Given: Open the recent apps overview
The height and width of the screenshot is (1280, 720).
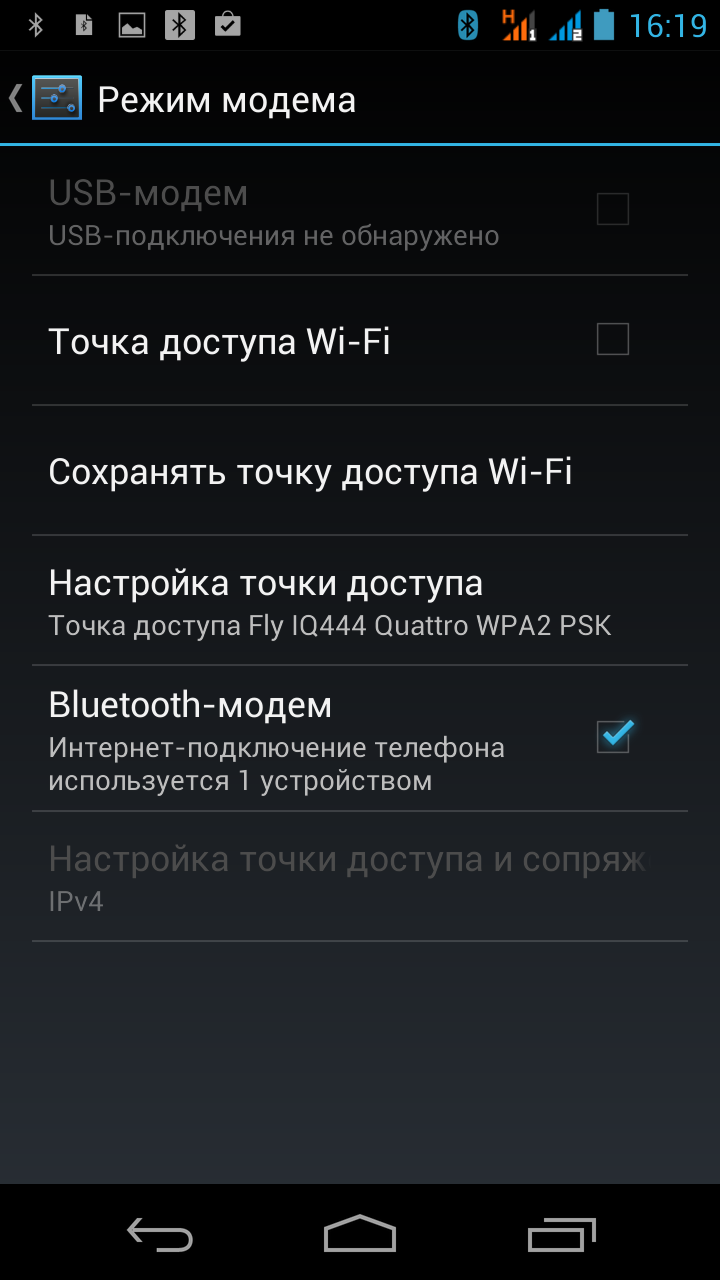Looking at the screenshot, I should coord(561,1234).
